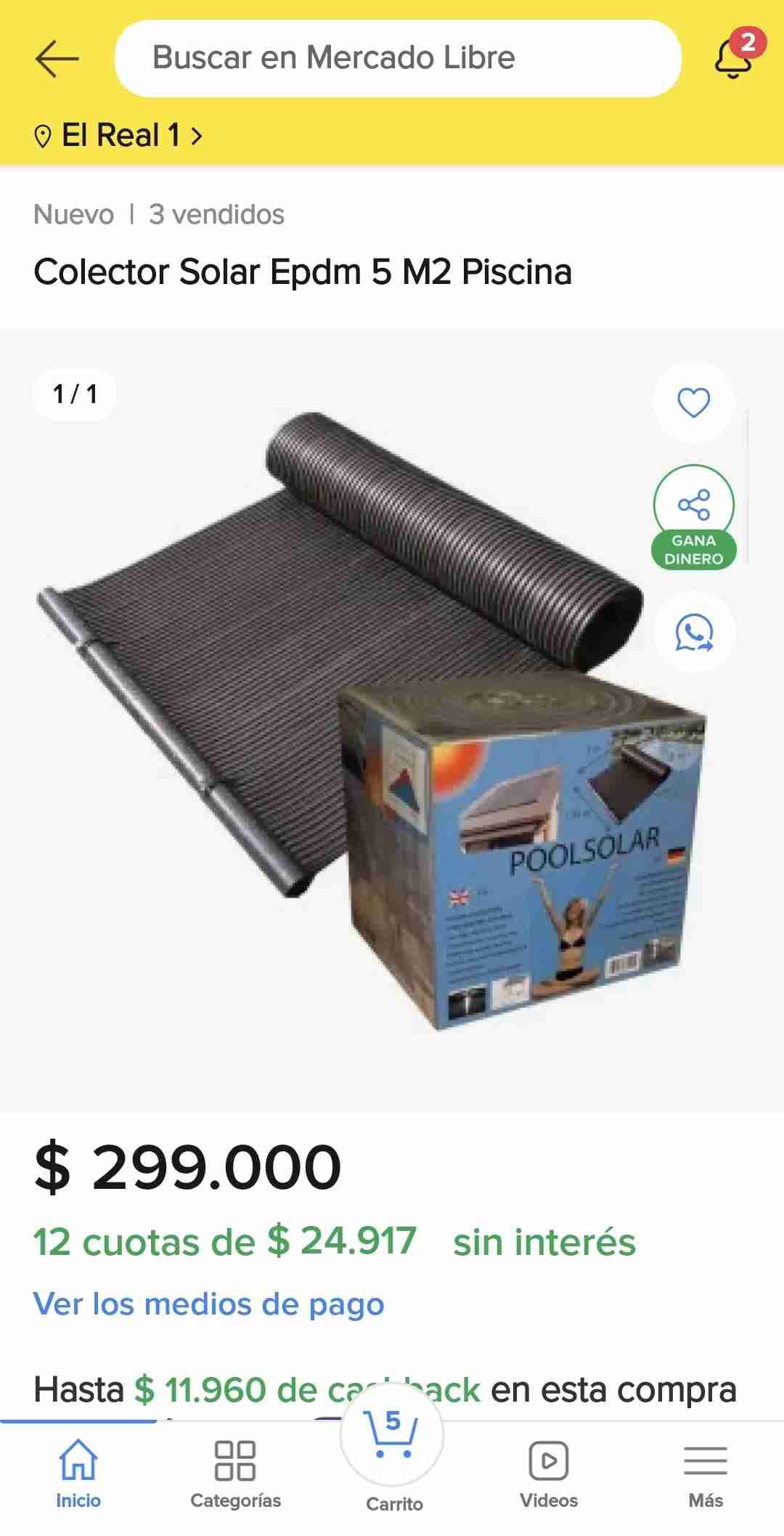784x1536 pixels.
Task: Share the product via WhatsApp icon
Action: [x=694, y=633]
